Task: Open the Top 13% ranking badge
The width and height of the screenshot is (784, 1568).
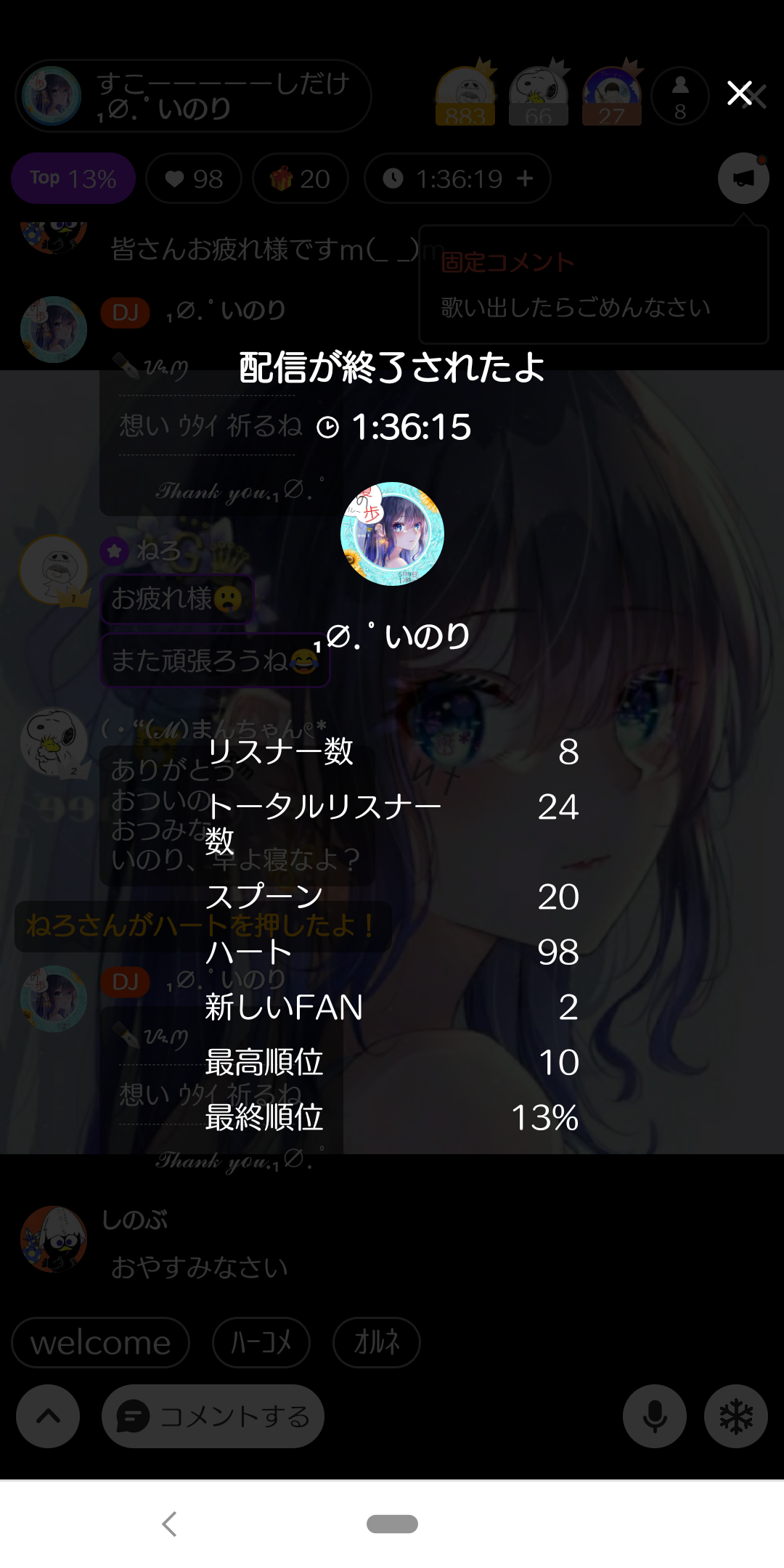Action: point(73,179)
